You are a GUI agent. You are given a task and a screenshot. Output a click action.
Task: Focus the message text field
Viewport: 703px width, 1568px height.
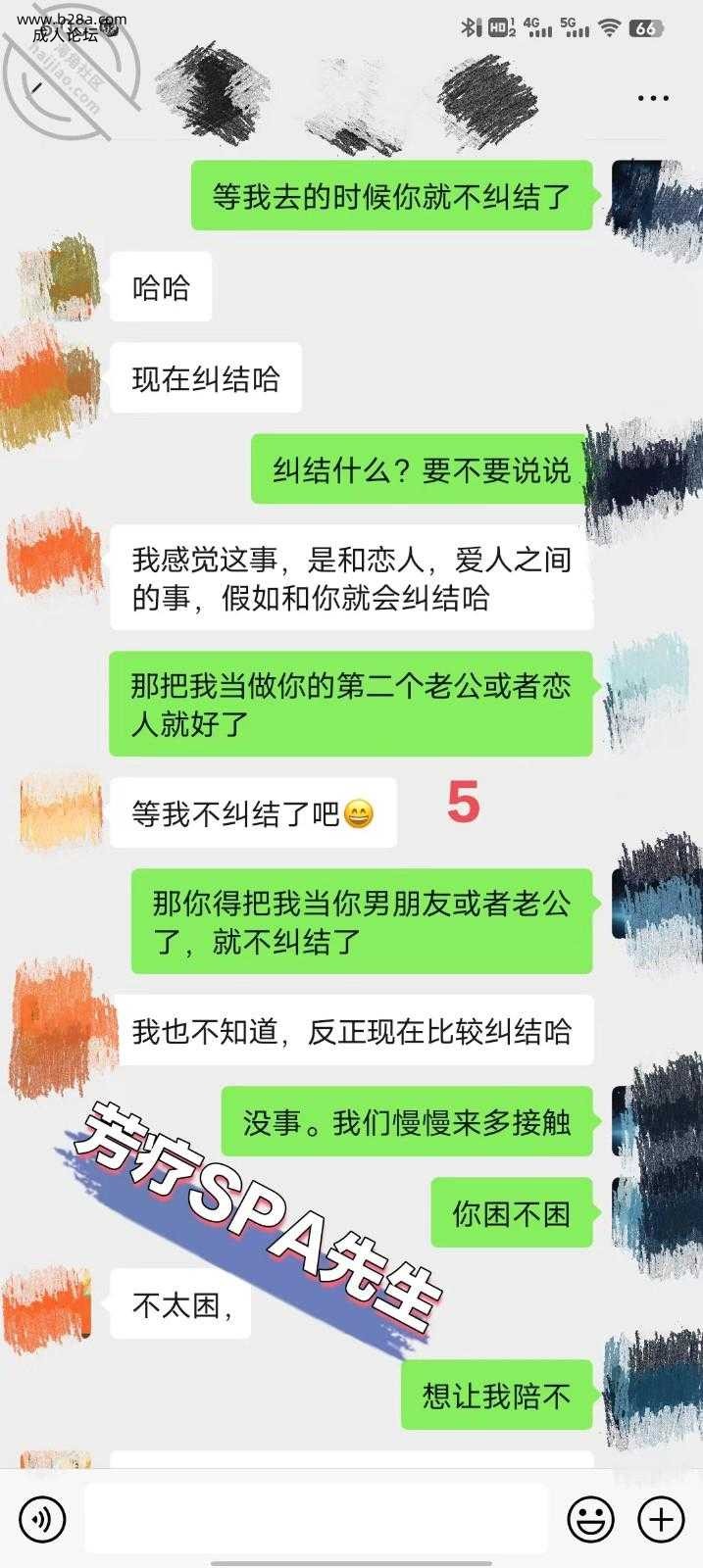coord(316,1520)
